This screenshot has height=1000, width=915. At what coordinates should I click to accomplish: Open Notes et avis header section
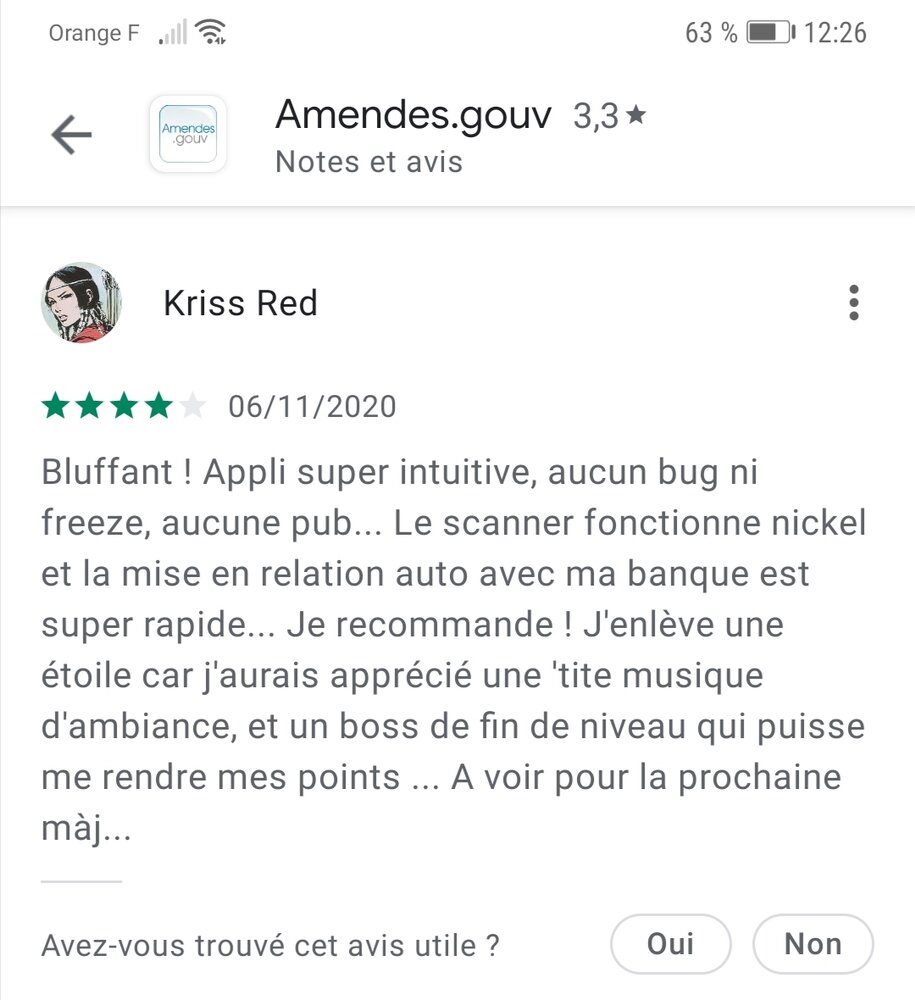369,162
